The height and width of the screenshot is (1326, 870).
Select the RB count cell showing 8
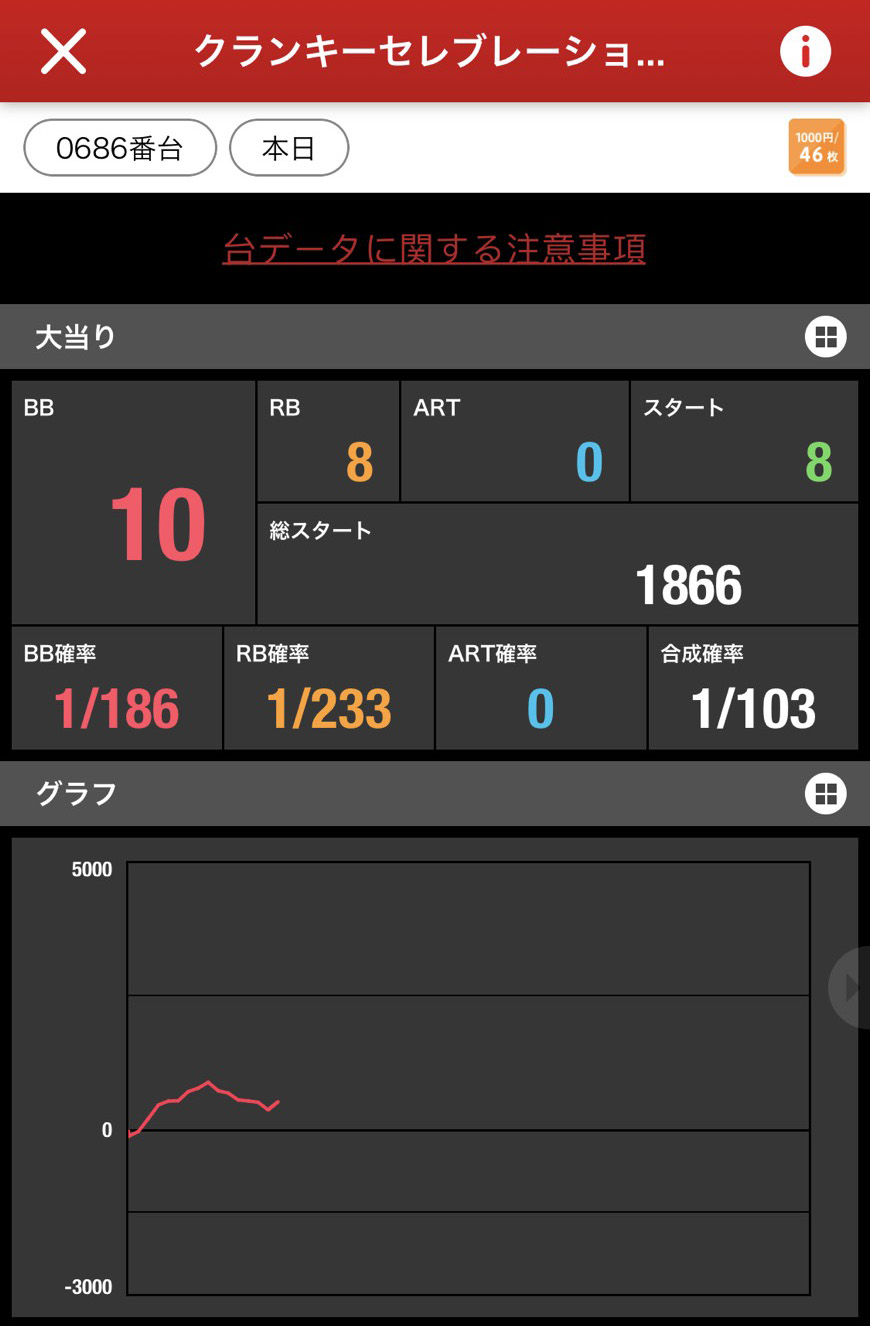click(327, 440)
